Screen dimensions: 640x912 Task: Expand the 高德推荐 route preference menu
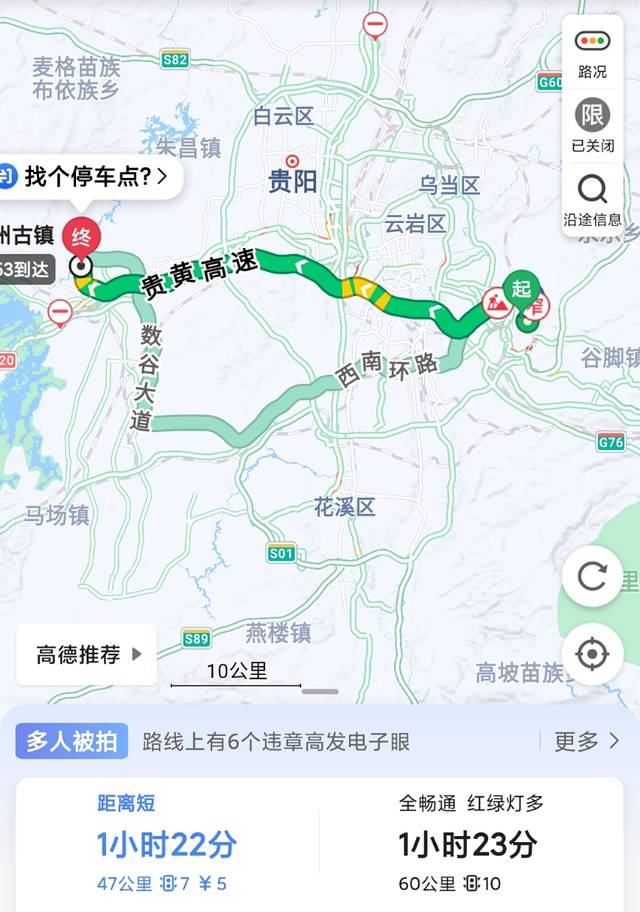coord(88,655)
